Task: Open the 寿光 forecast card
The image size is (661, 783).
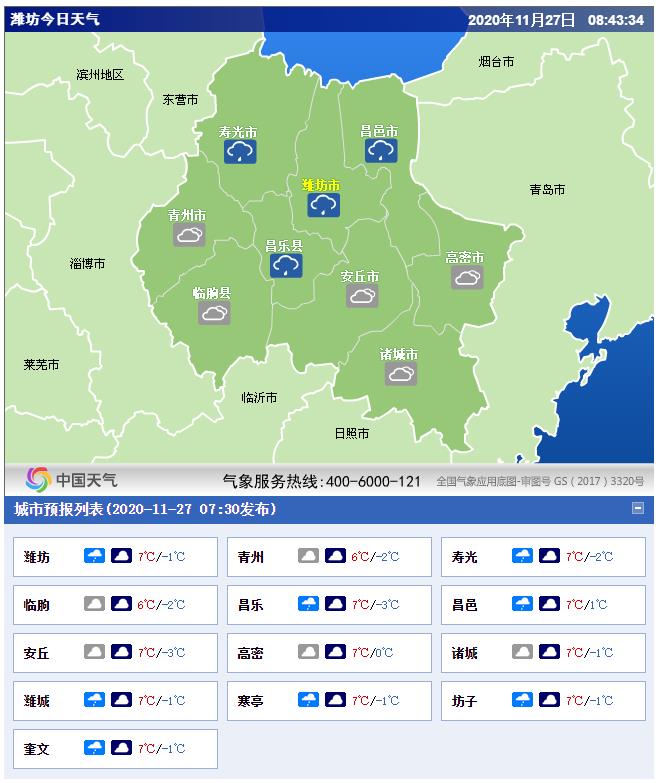Action: click(x=543, y=557)
